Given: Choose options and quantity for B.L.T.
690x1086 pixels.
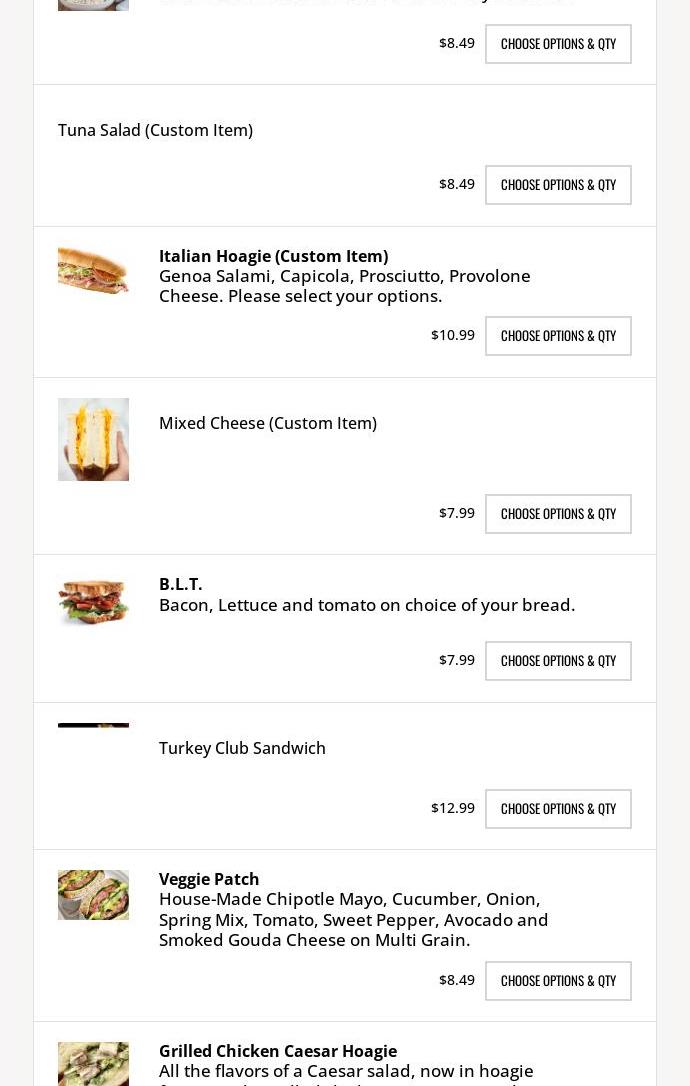Looking at the screenshot, I should click(558, 661).
